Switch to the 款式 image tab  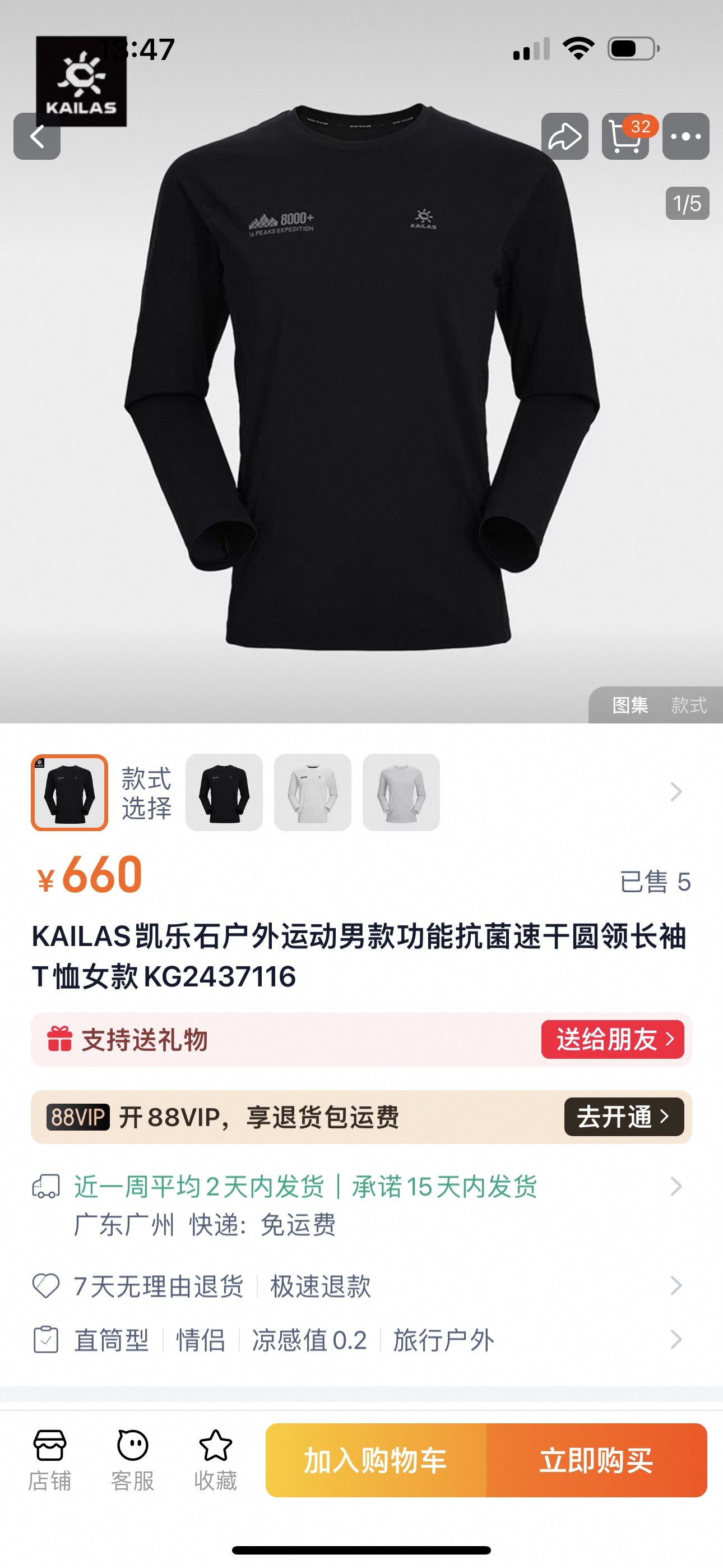click(689, 705)
